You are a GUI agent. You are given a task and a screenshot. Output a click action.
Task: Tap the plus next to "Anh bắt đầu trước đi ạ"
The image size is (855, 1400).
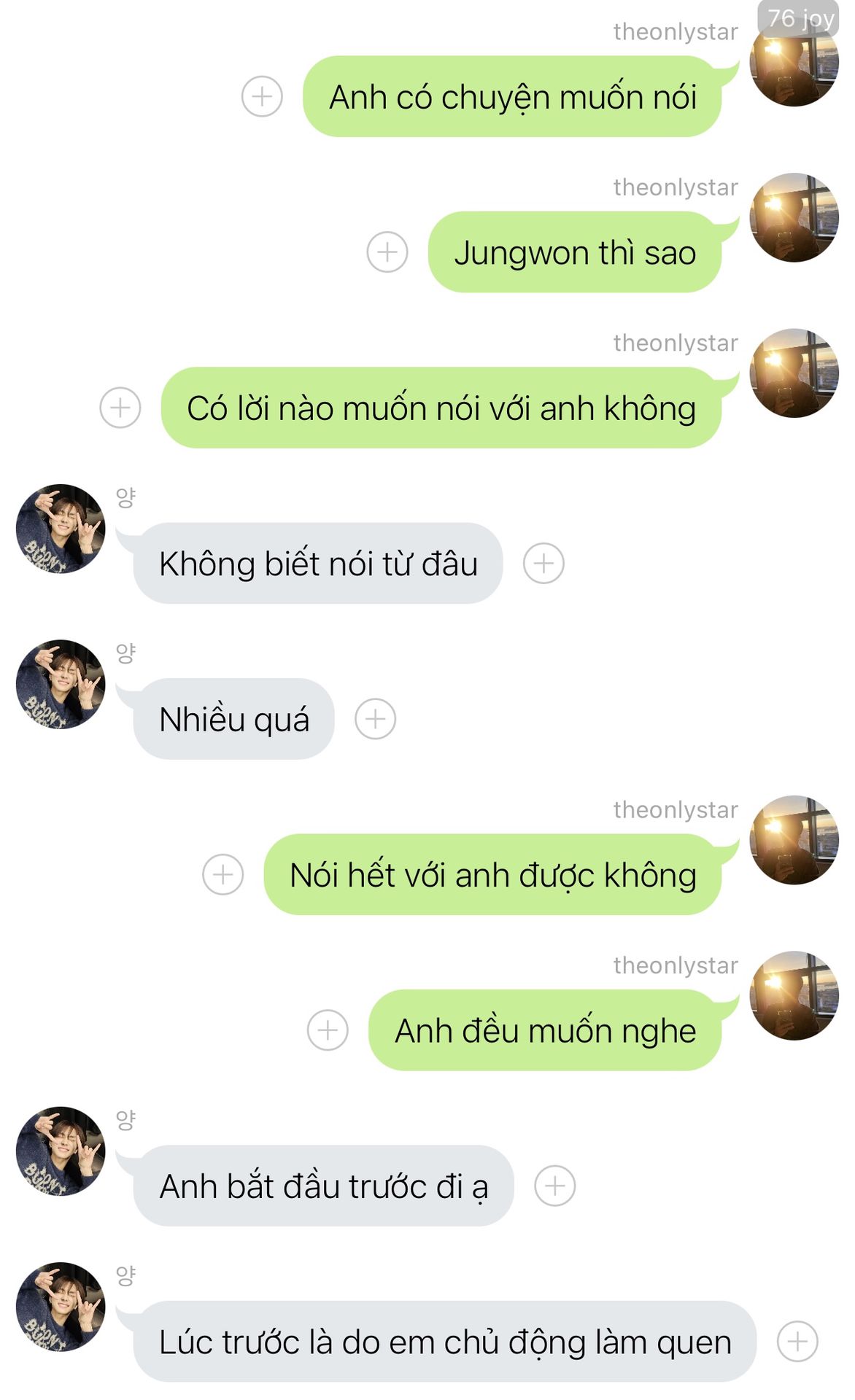click(554, 1186)
